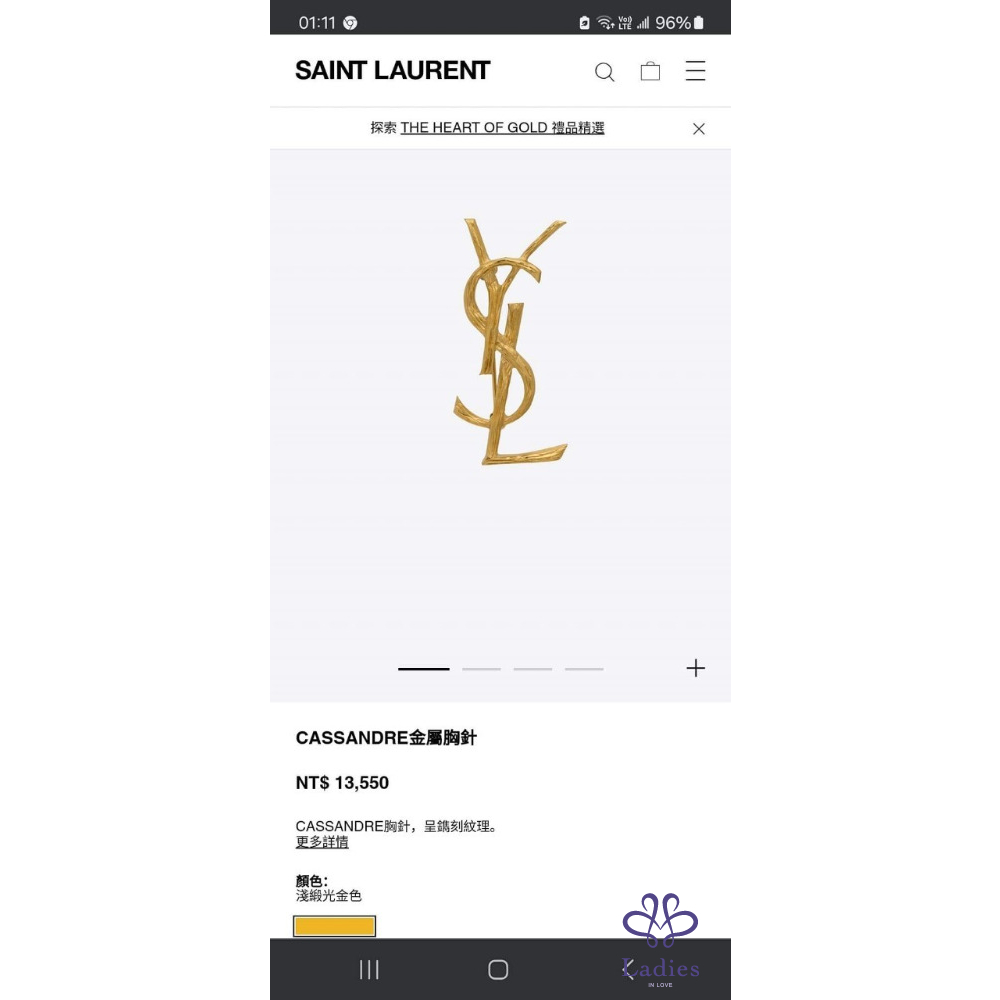Image resolution: width=1000 pixels, height=1000 pixels.
Task: Go to the second product image indicator
Action: pos(481,668)
